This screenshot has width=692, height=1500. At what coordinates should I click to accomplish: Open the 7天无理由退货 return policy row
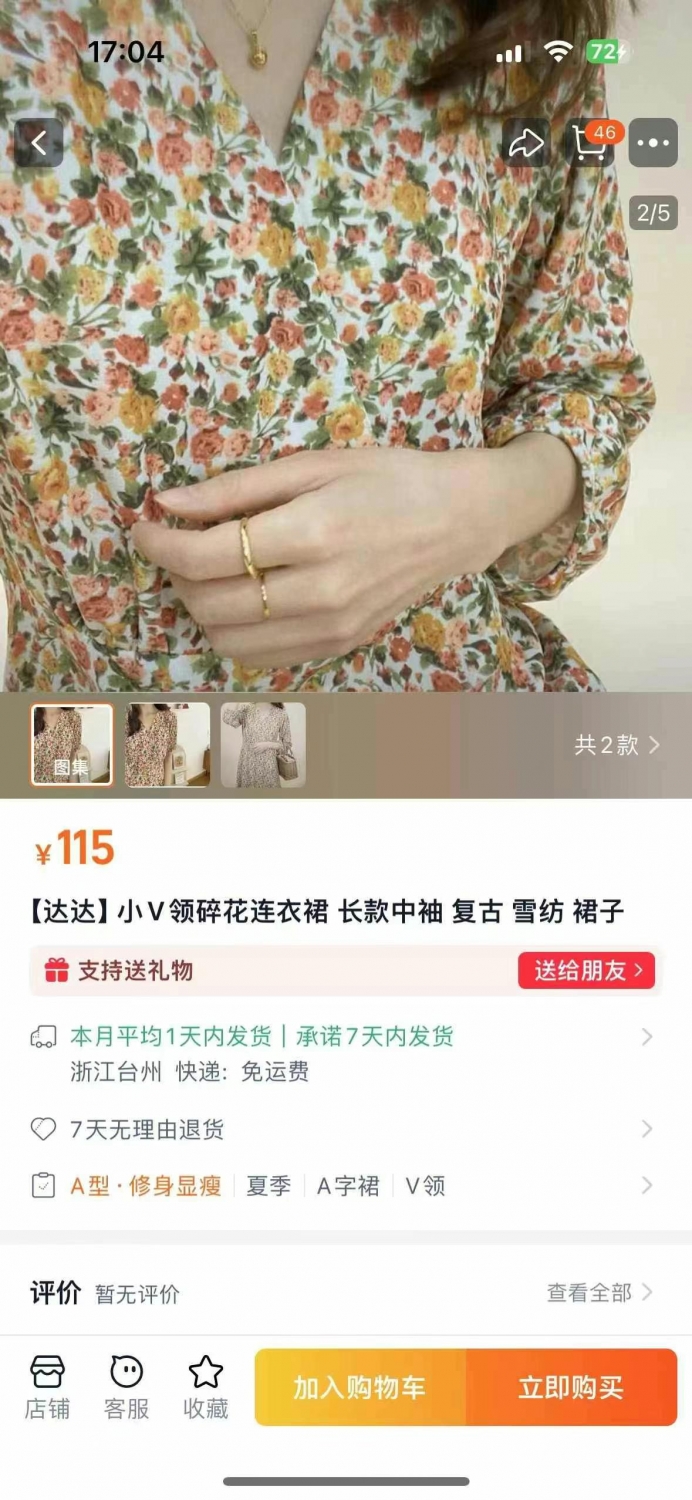[x=346, y=1130]
